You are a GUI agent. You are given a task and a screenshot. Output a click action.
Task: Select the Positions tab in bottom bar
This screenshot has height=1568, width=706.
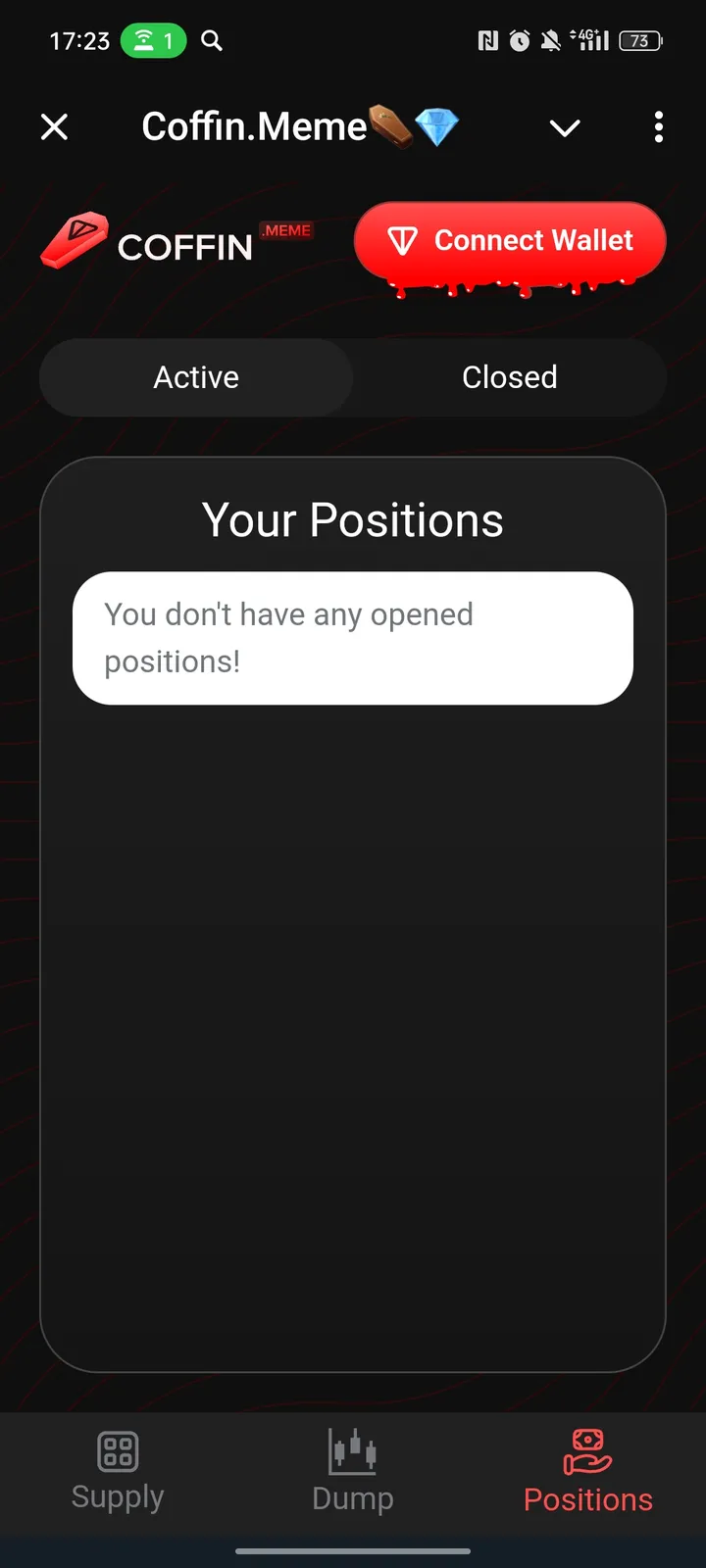[x=587, y=1472]
